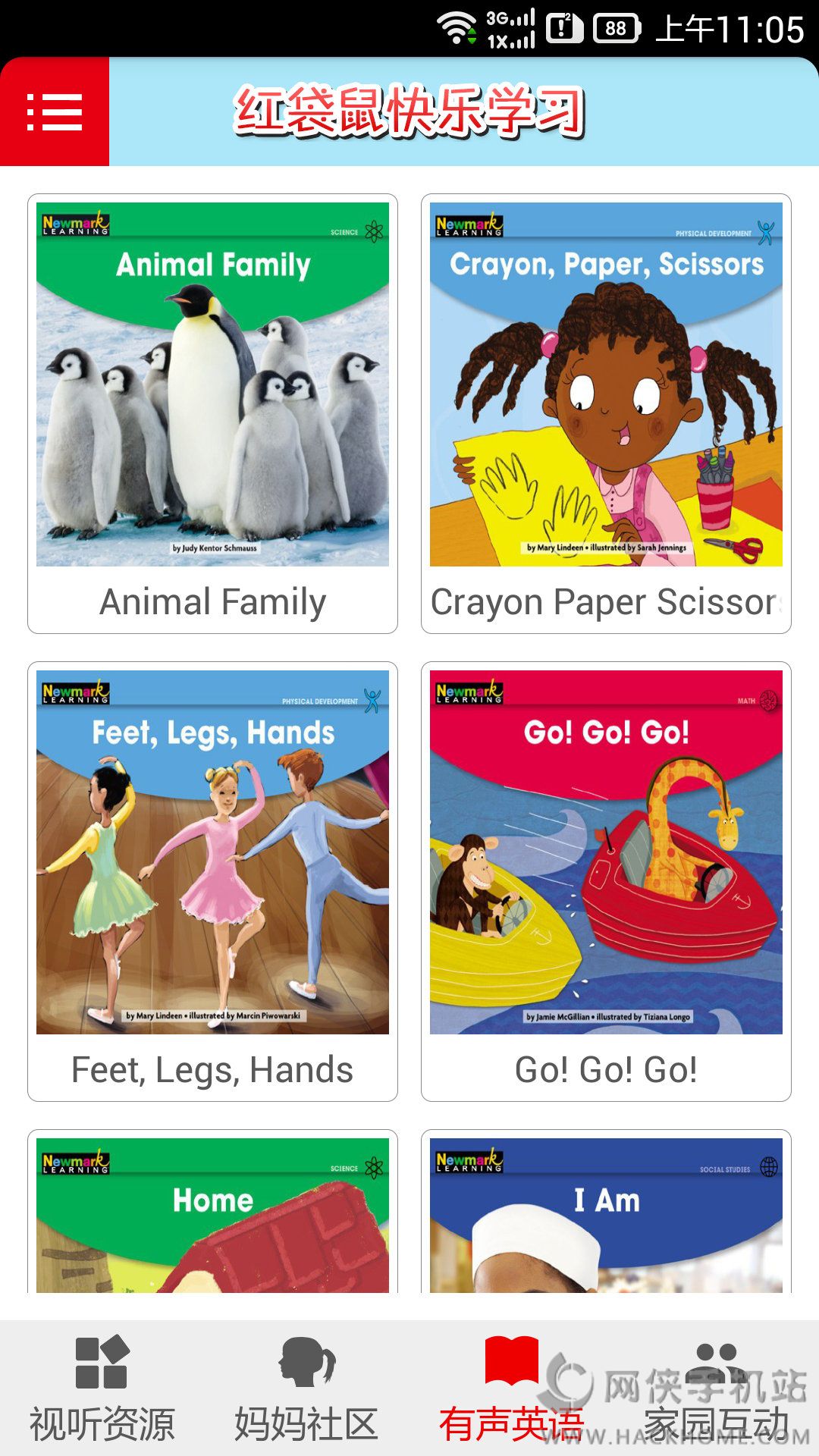Open the Animal Family book
This screenshot has height=1456, width=819.
click(x=212, y=413)
